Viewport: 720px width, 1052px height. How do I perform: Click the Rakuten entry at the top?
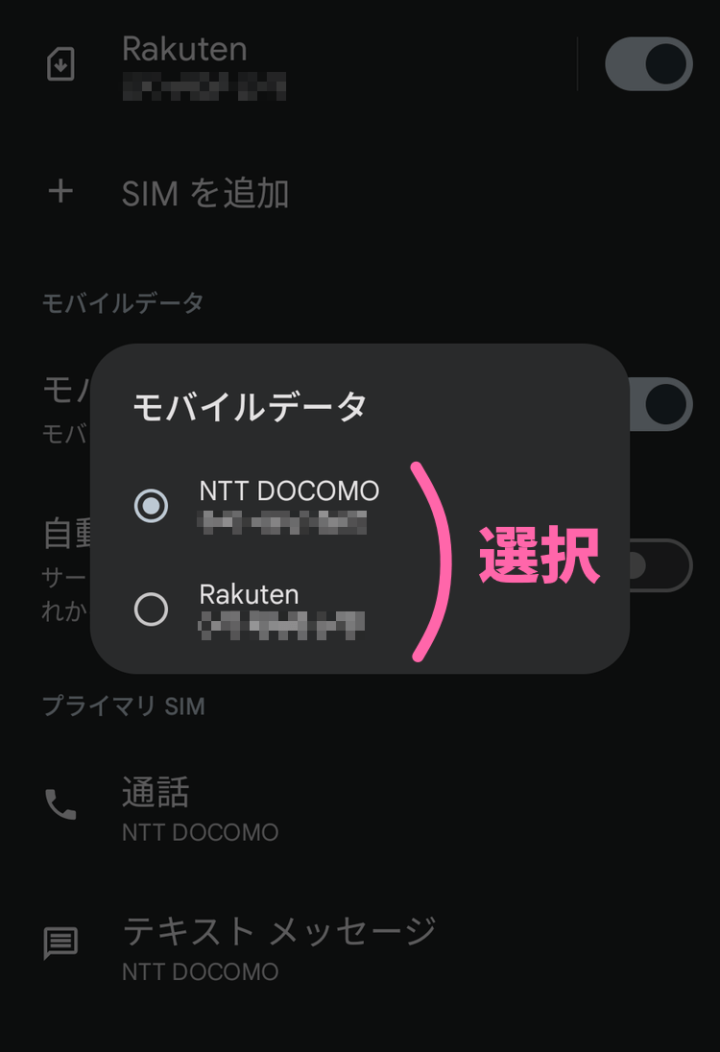[183, 49]
